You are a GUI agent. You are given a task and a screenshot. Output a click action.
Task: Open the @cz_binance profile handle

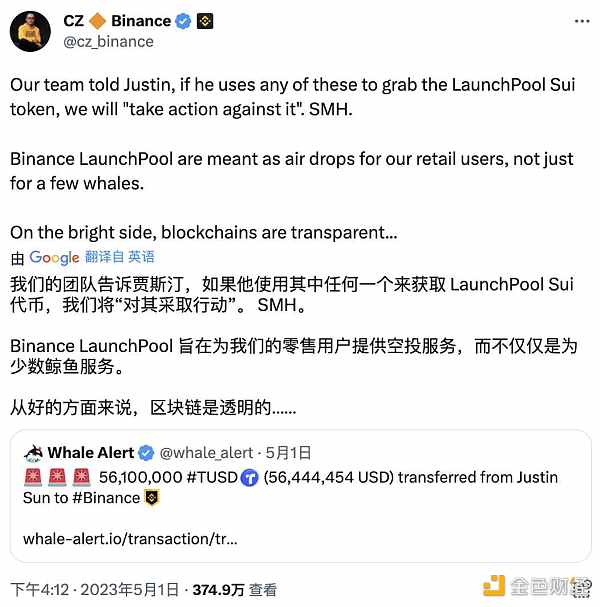click(110, 41)
